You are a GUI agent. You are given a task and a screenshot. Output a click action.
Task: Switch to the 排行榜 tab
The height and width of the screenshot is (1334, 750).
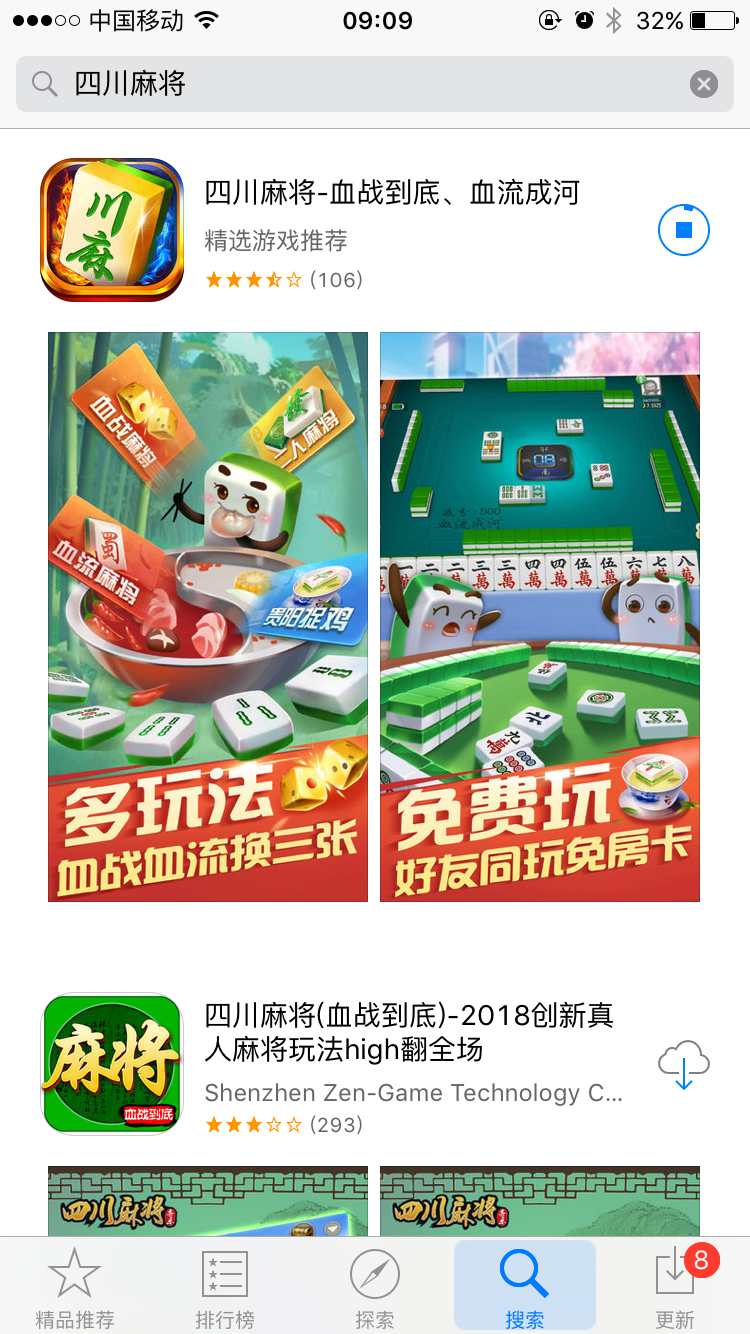[225, 1287]
